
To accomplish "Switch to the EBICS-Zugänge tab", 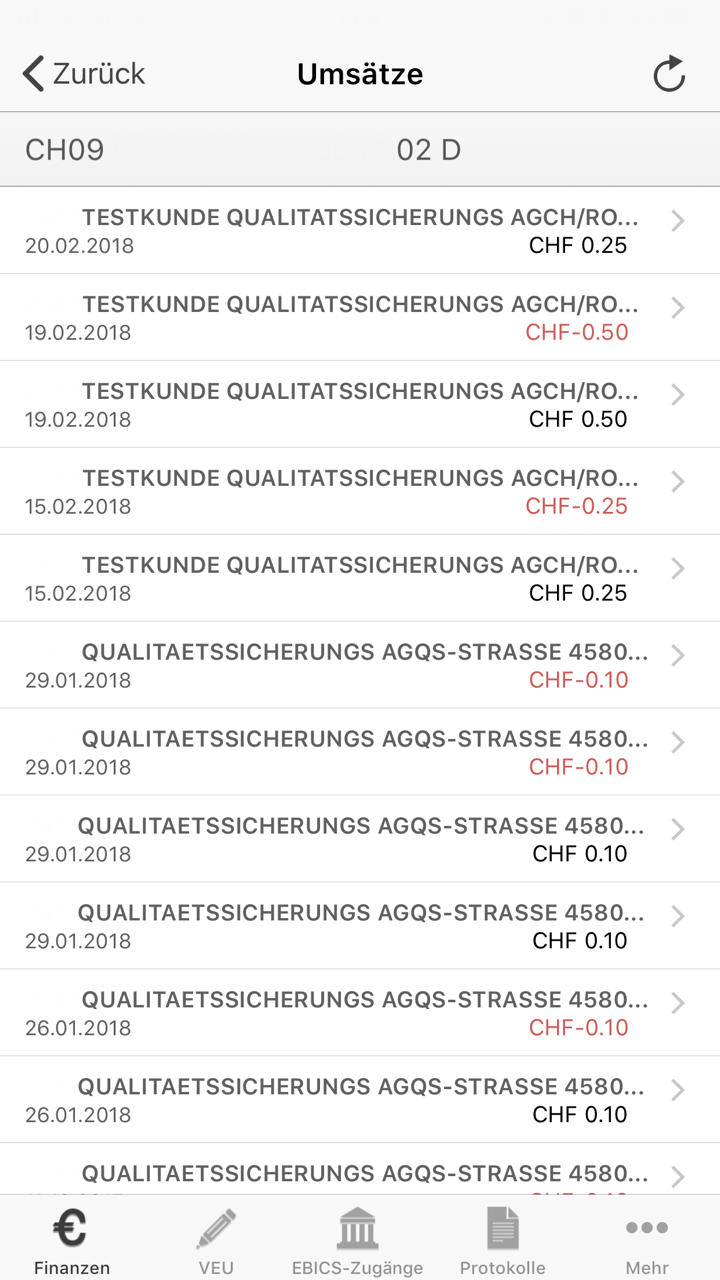I will (358, 1237).
